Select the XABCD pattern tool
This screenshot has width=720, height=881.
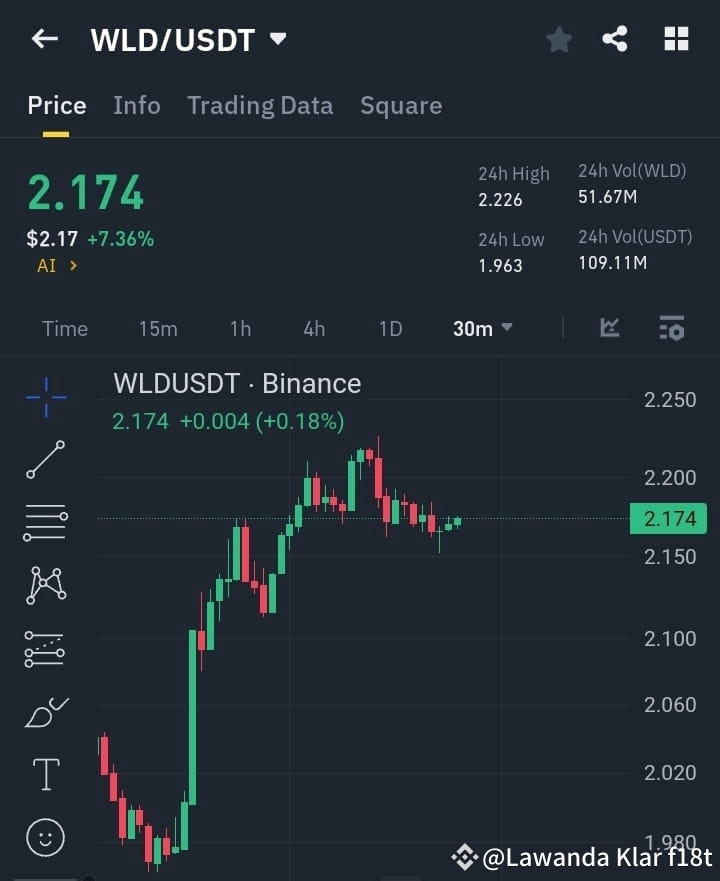click(44, 587)
